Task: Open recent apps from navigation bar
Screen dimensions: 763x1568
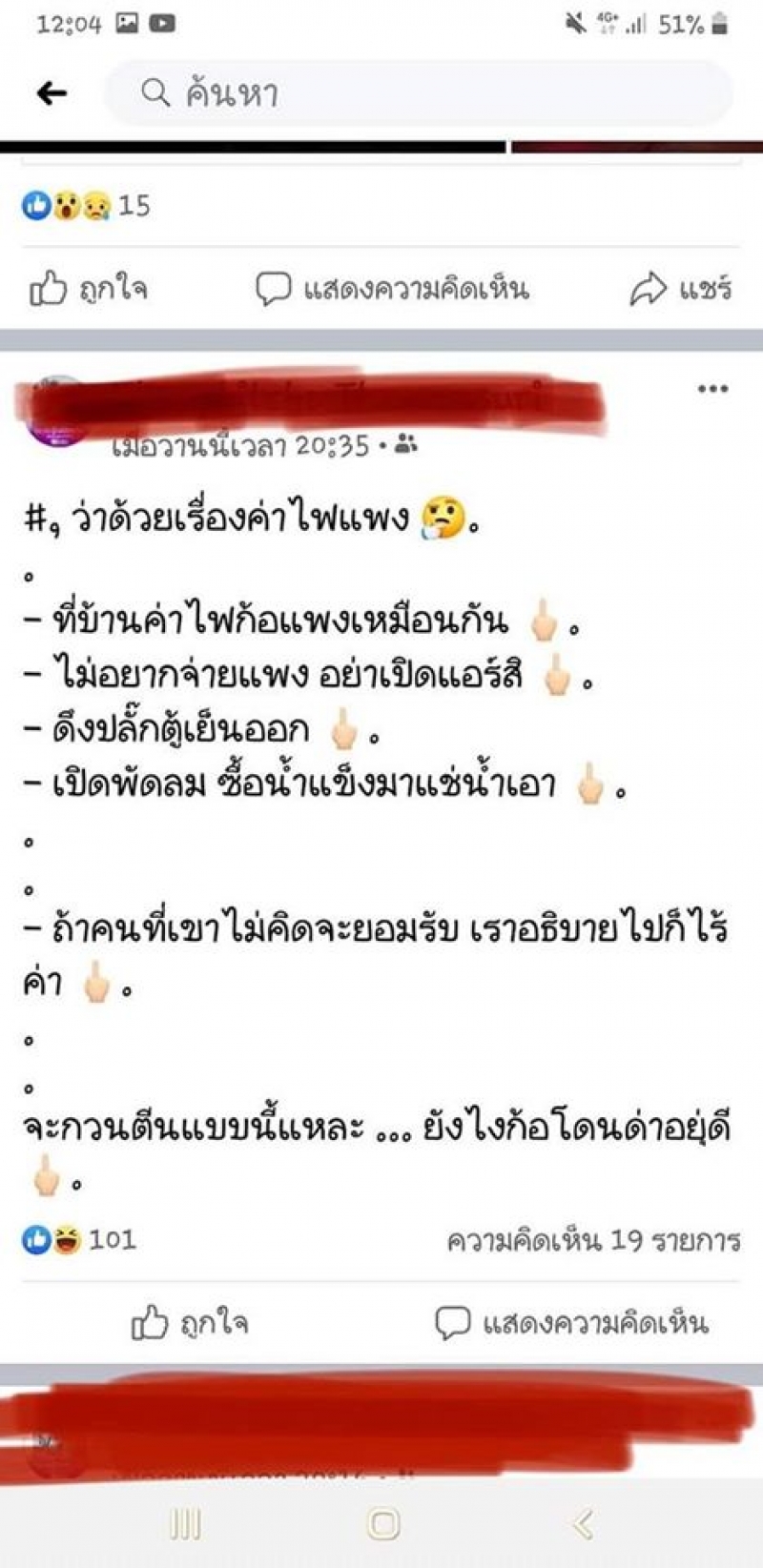Action: [185, 1524]
